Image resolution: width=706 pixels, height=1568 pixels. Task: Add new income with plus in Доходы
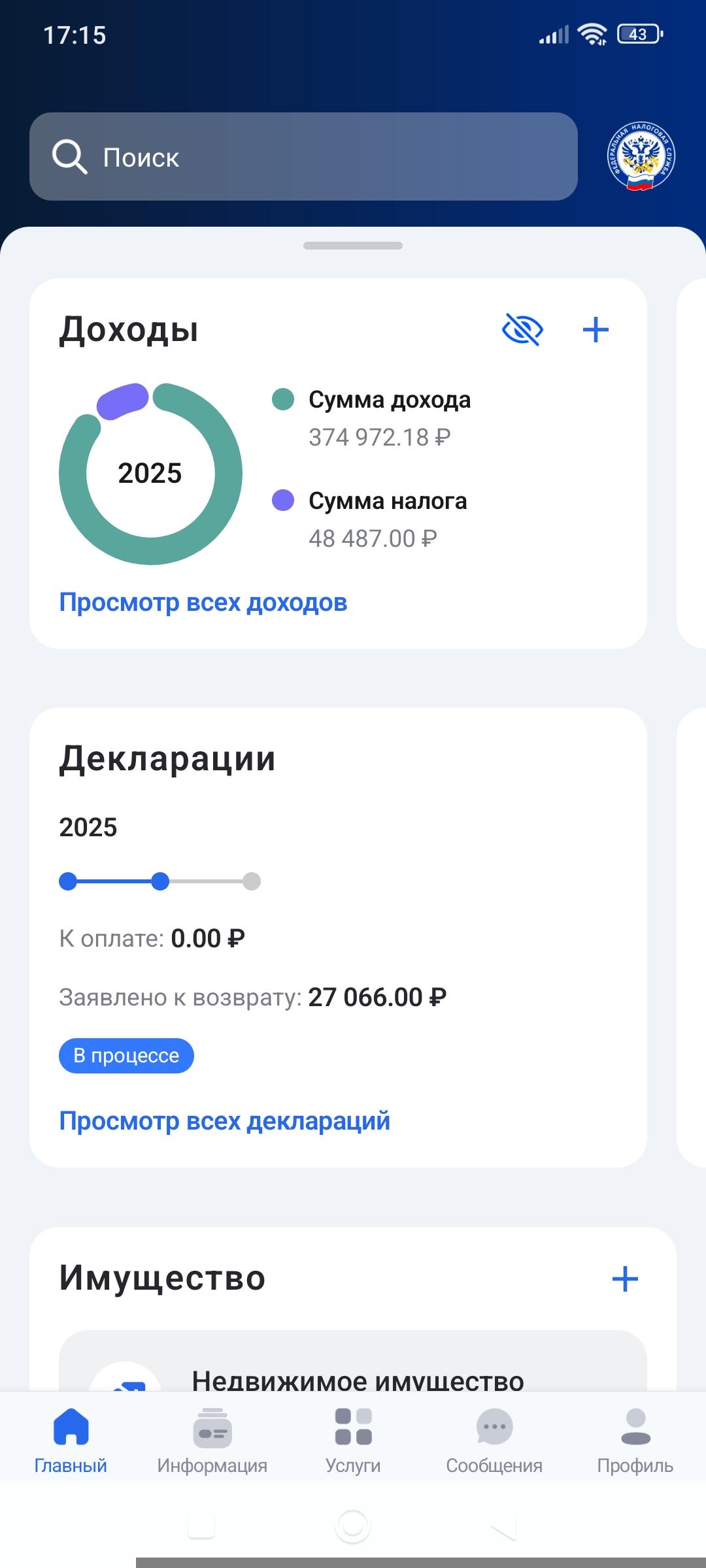[596, 329]
